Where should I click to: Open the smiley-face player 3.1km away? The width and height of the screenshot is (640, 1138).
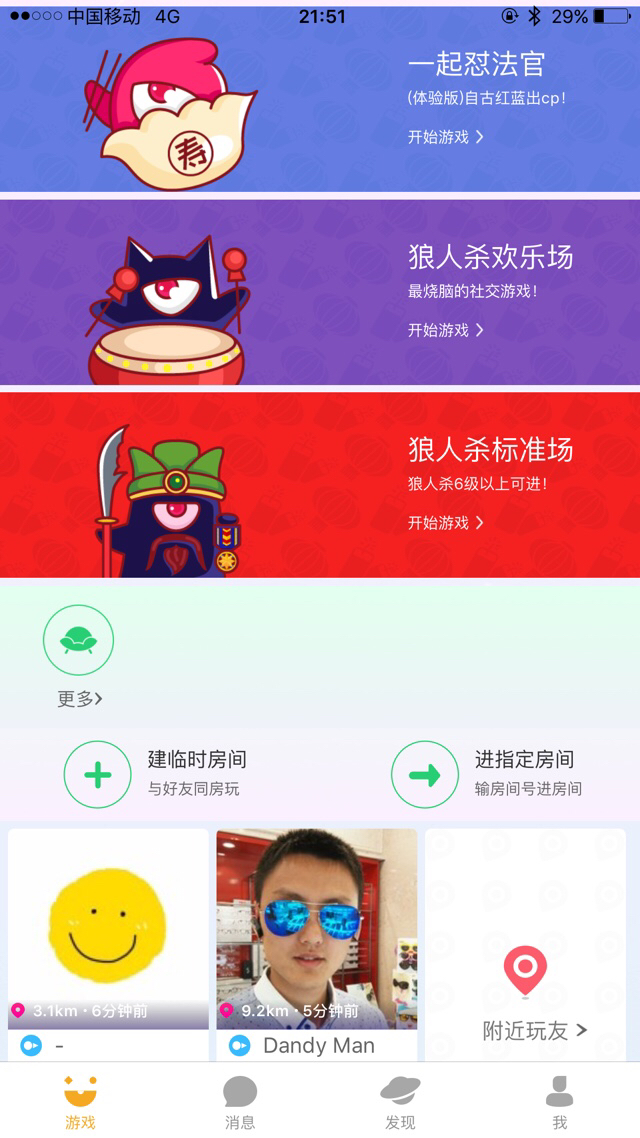(108, 930)
